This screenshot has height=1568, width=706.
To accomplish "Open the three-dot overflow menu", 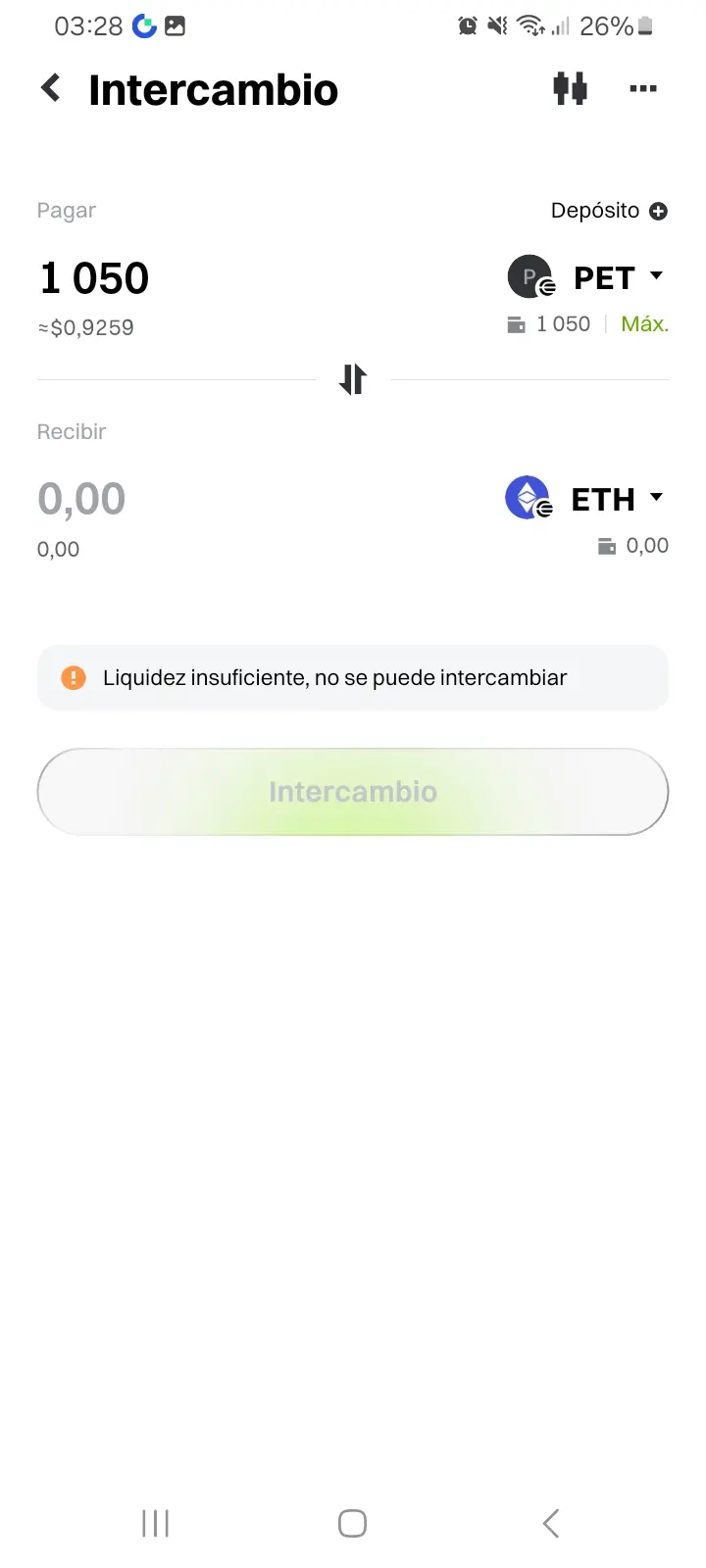I will click(x=643, y=88).
